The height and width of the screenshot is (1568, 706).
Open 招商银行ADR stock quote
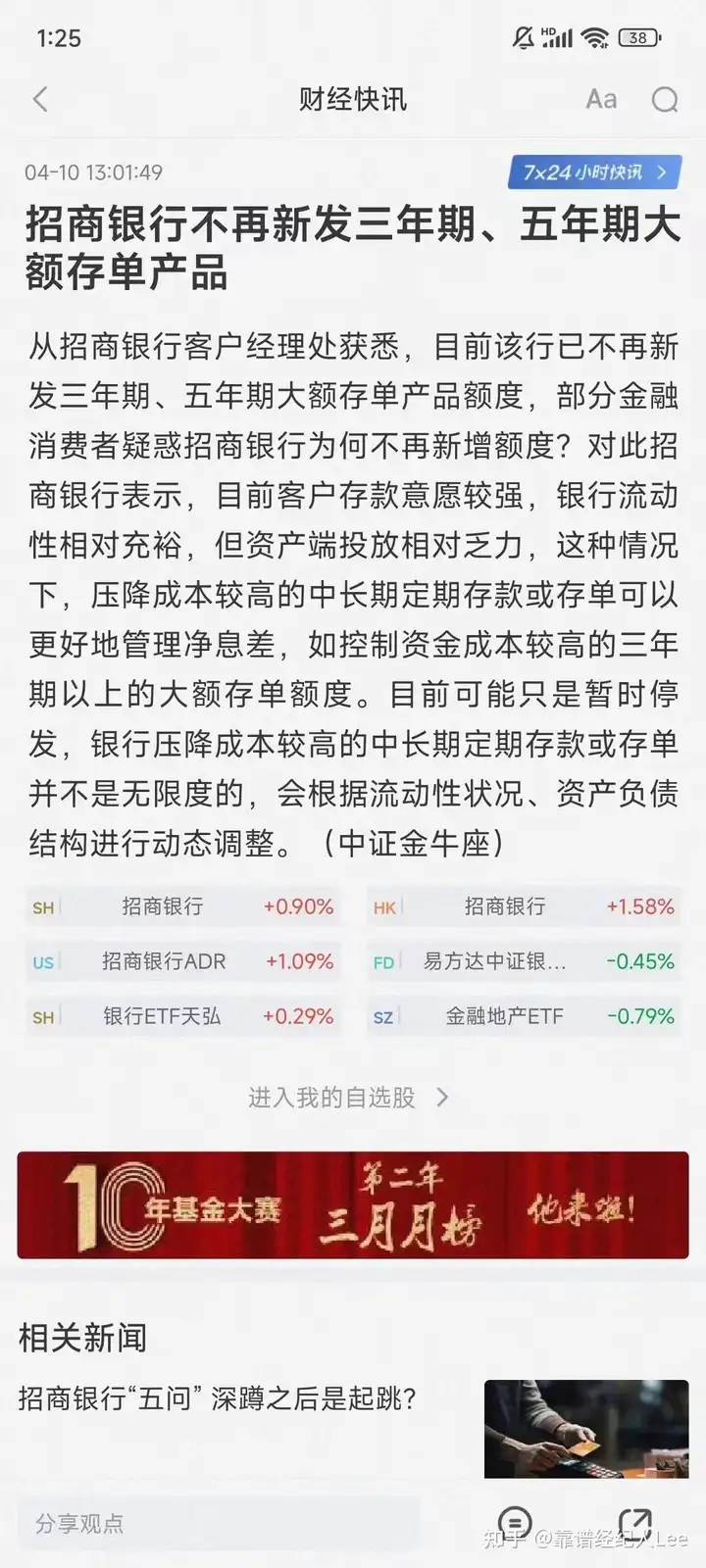point(182,961)
